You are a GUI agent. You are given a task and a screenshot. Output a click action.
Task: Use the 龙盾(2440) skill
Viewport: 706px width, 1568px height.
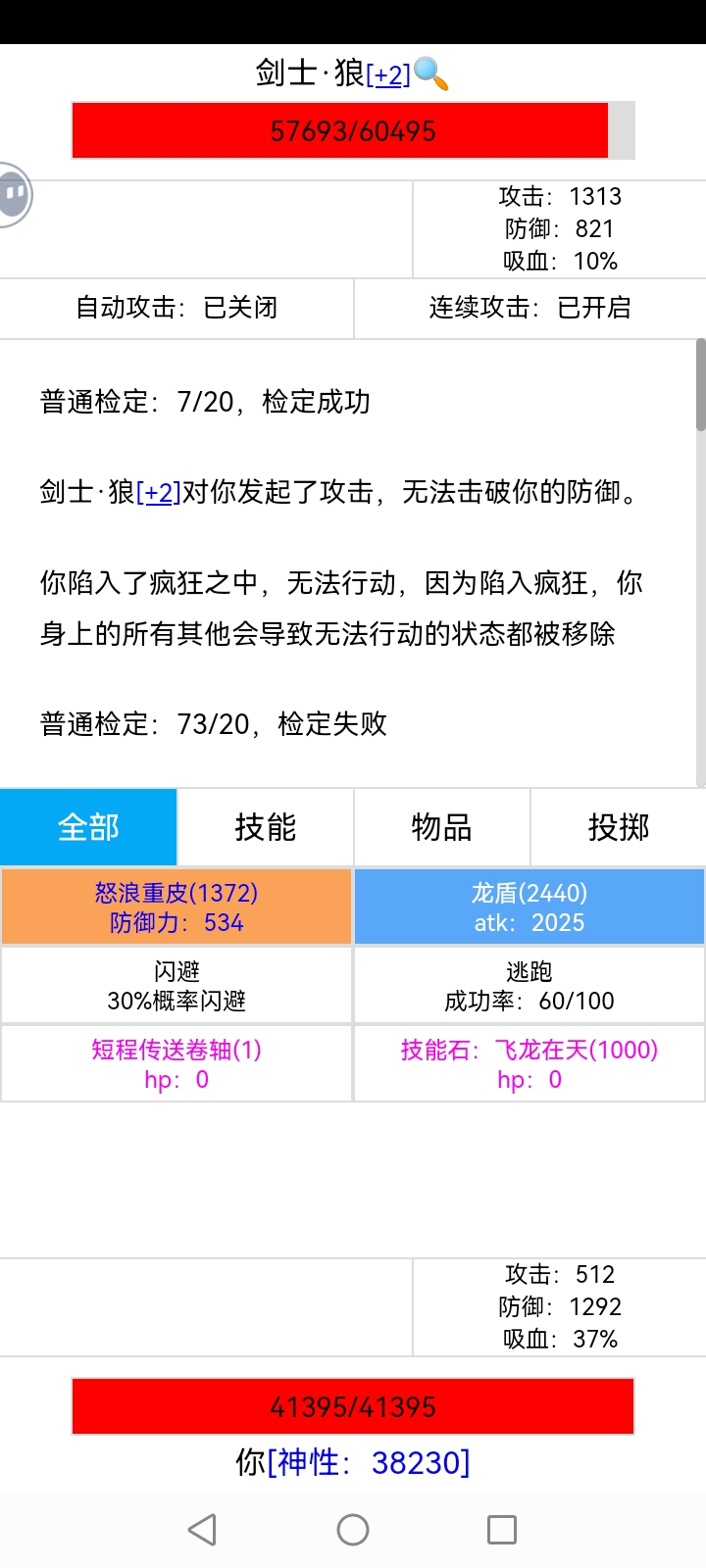coord(529,906)
